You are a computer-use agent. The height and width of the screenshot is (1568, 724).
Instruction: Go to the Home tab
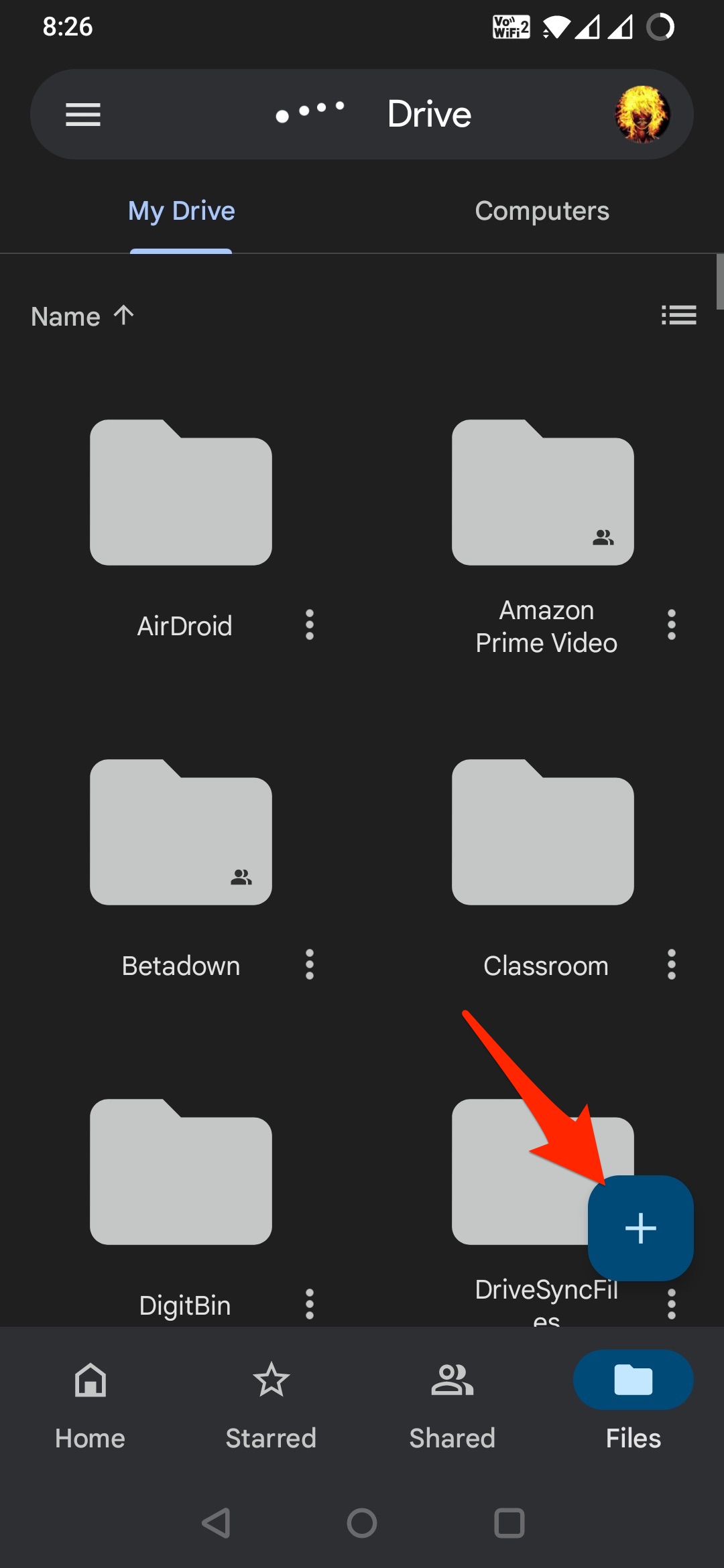click(90, 1400)
